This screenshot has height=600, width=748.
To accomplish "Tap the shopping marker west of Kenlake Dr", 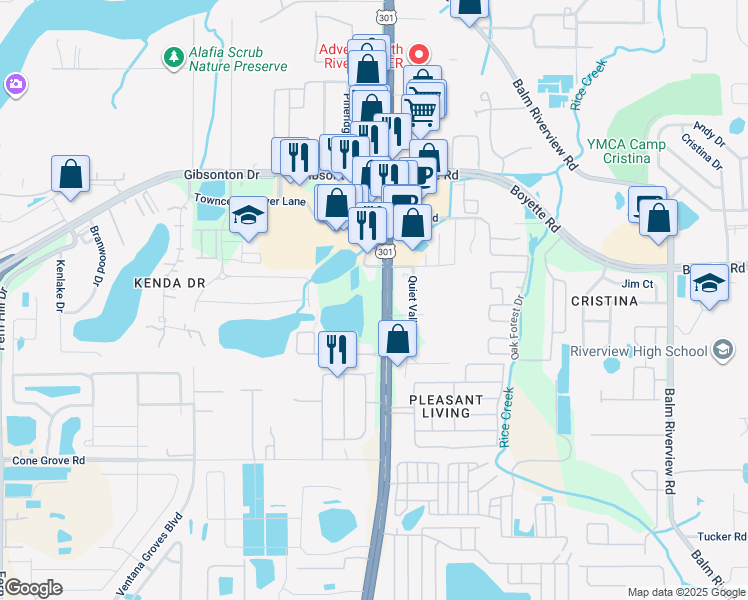I will pos(71,175).
